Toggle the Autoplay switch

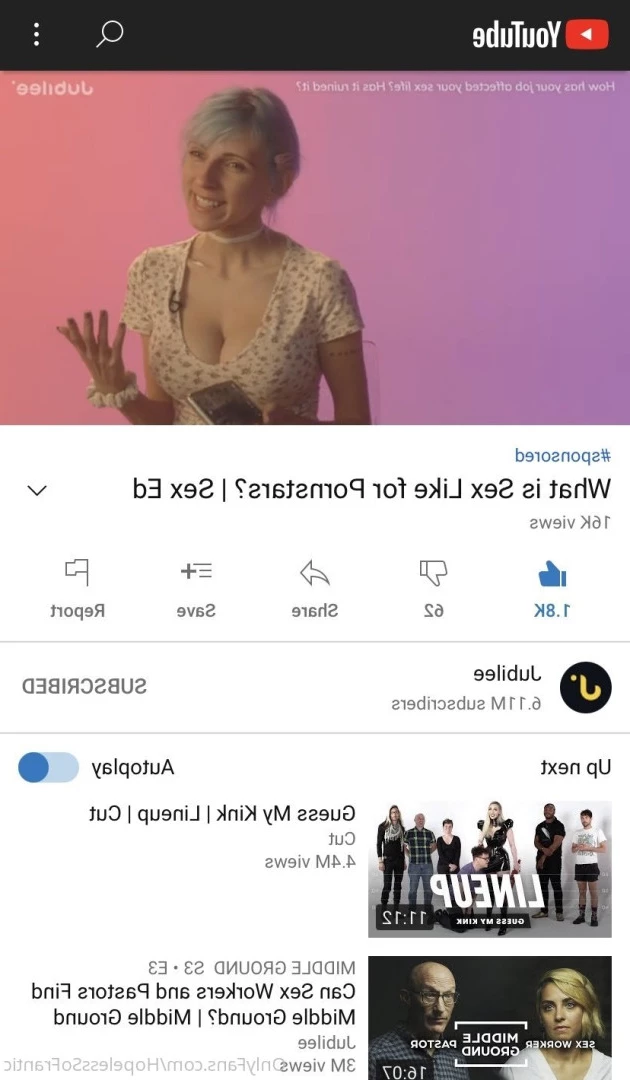(48, 768)
